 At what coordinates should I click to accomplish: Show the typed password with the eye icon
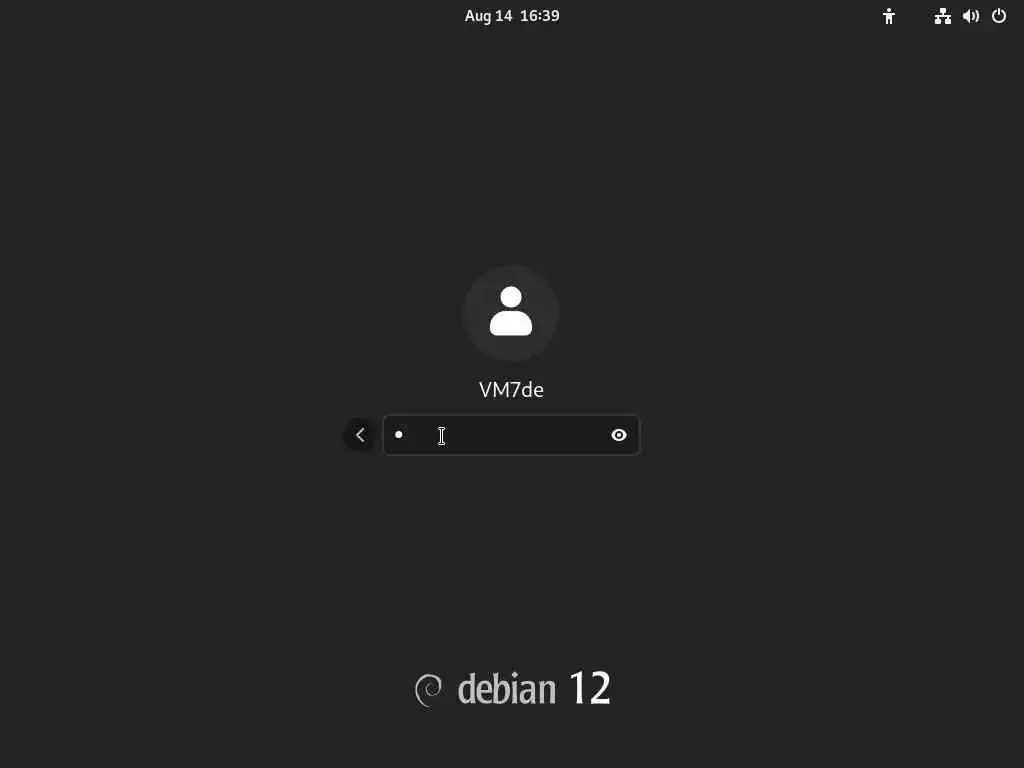(619, 435)
